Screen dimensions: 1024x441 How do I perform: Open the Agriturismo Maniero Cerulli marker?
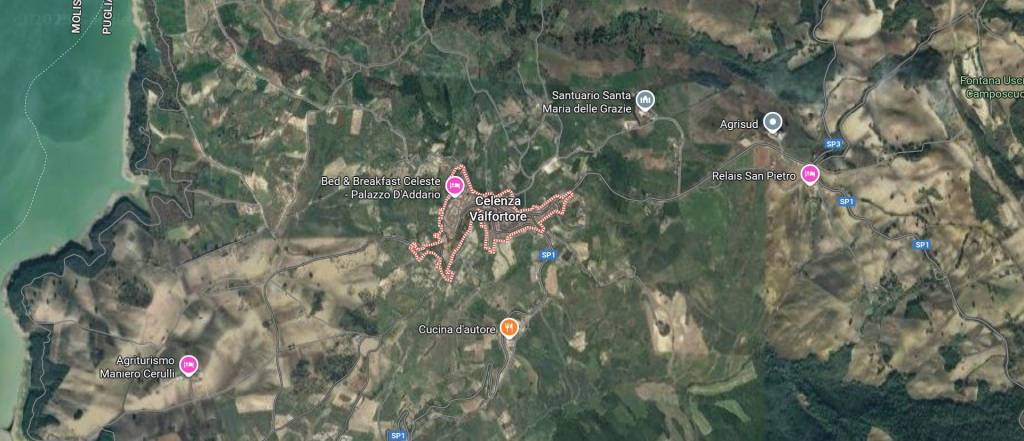point(188,365)
